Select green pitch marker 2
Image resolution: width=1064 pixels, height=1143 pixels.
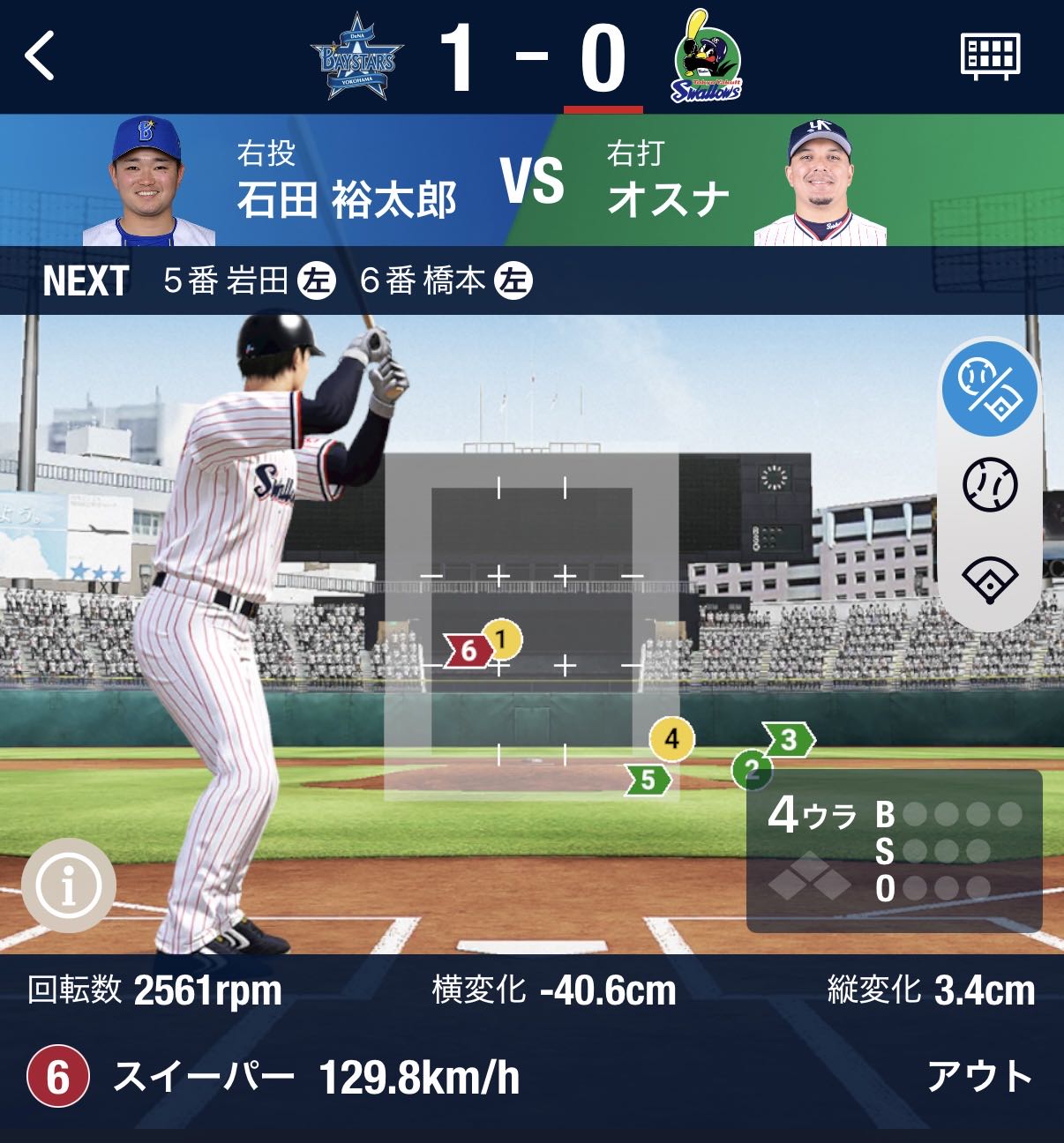point(751,768)
